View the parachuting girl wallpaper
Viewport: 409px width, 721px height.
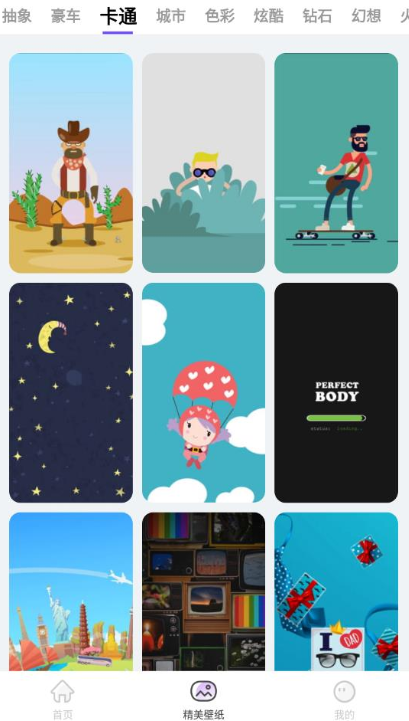pos(203,393)
